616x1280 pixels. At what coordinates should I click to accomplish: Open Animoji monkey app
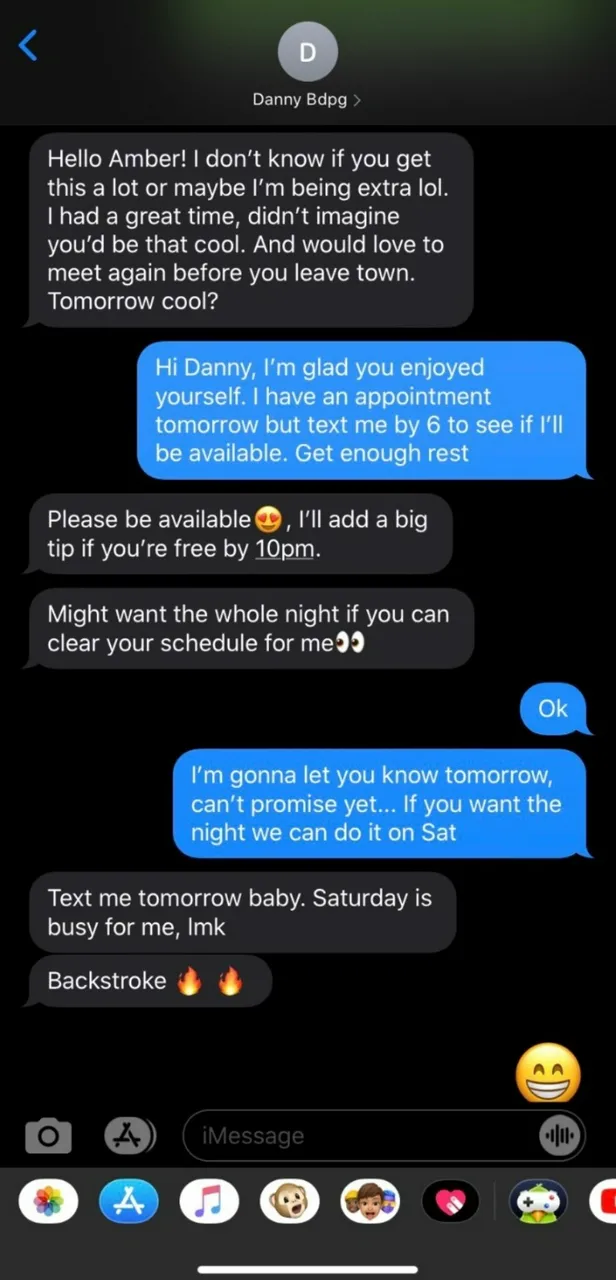(289, 1202)
